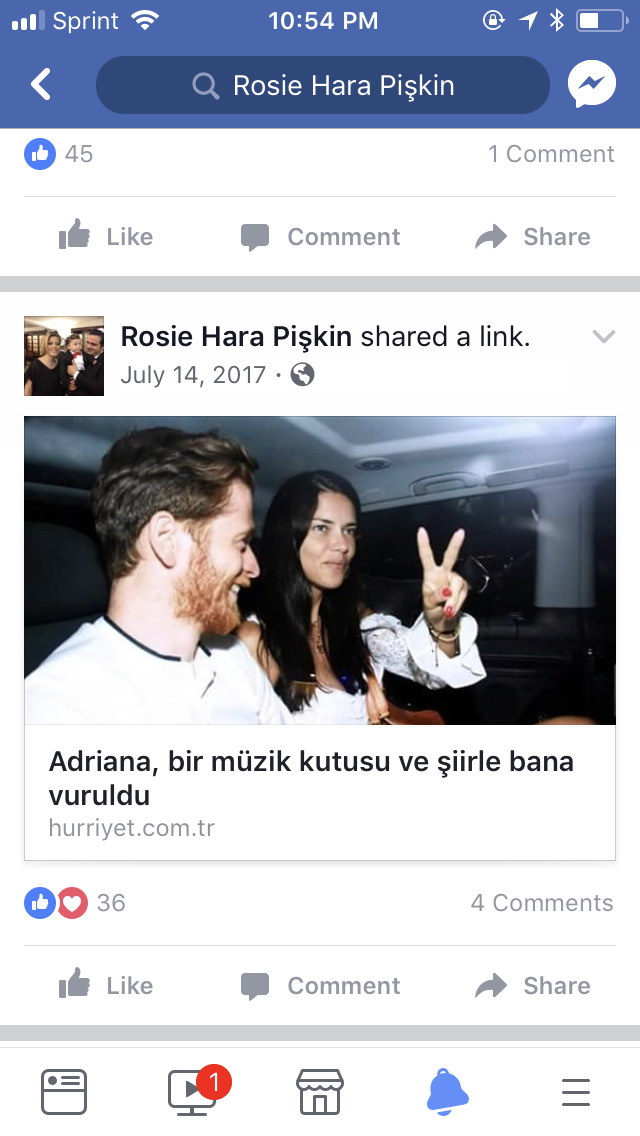Open the Rosie Hara Pişkin name link
This screenshot has width=640, height=1136.
pos(236,336)
